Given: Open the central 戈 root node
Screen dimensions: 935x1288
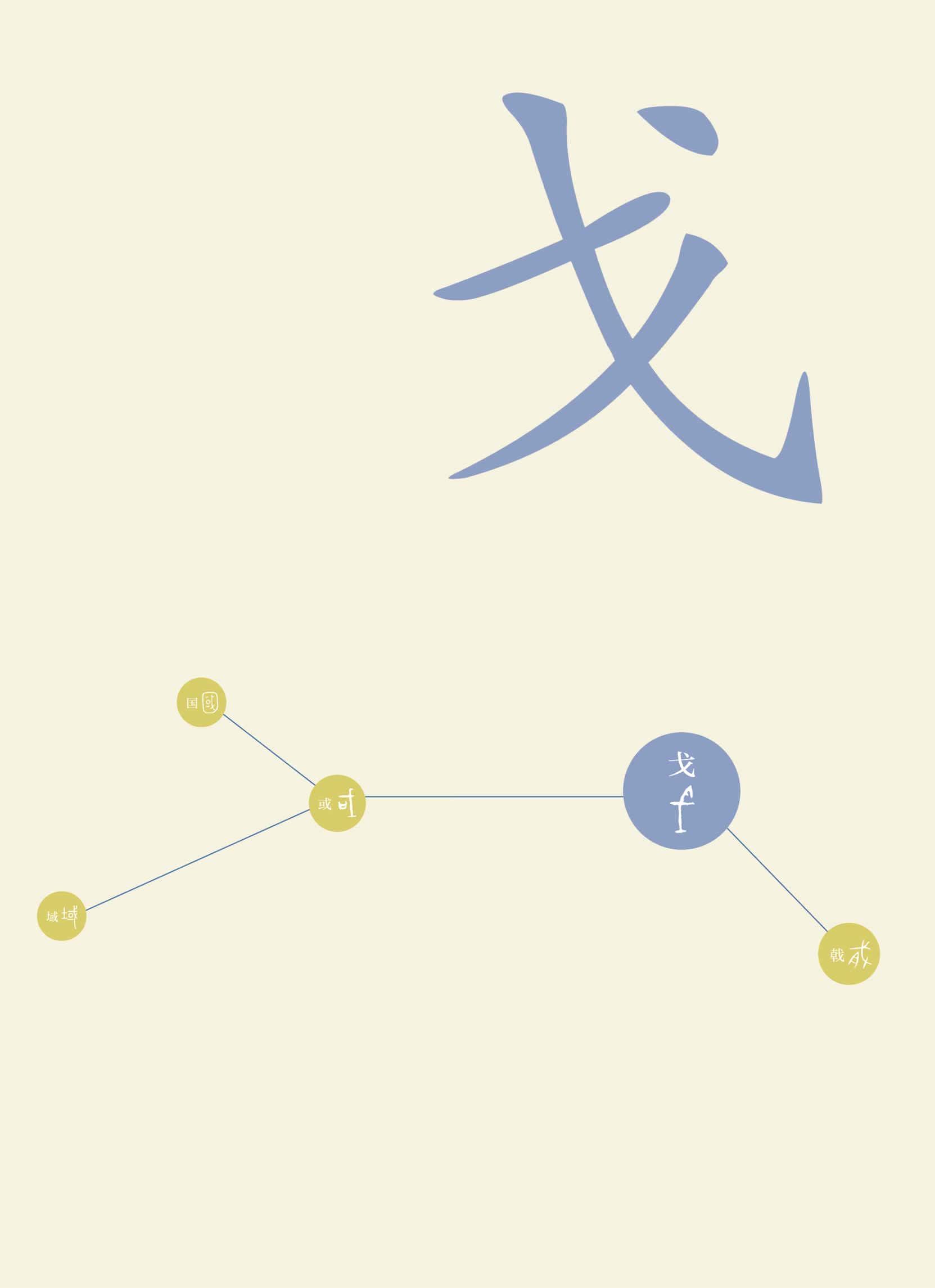Looking at the screenshot, I should [x=681, y=791].
